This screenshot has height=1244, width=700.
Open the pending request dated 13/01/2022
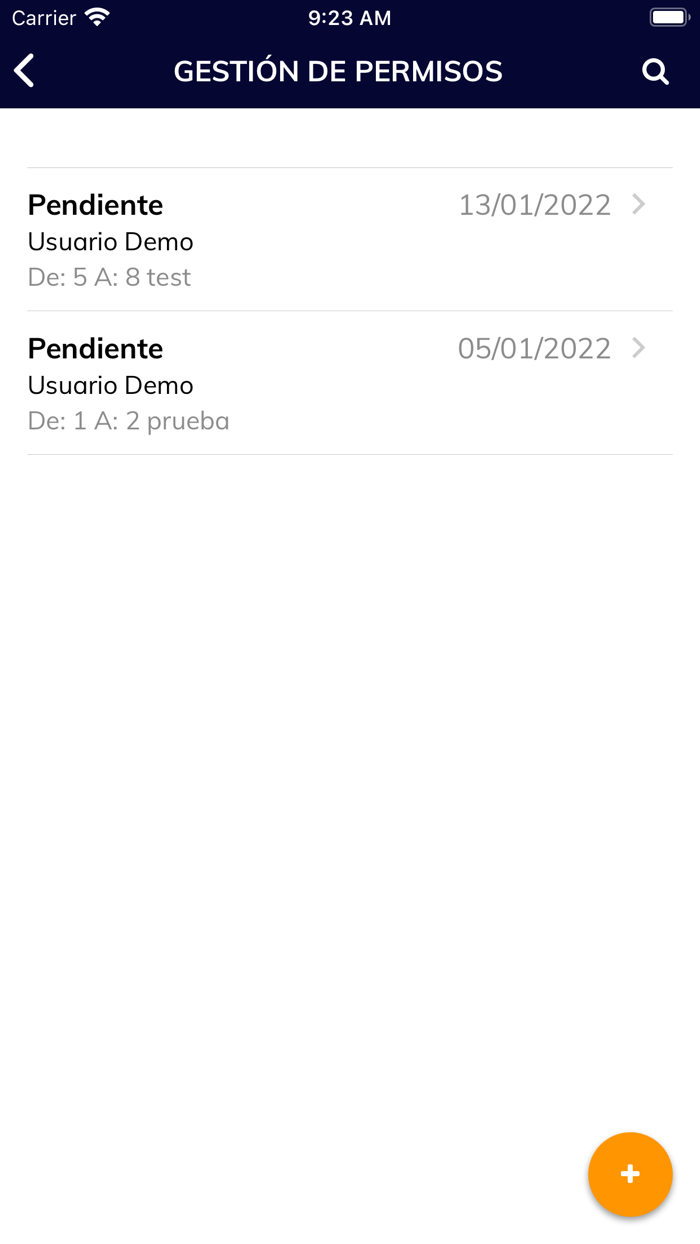point(349,240)
